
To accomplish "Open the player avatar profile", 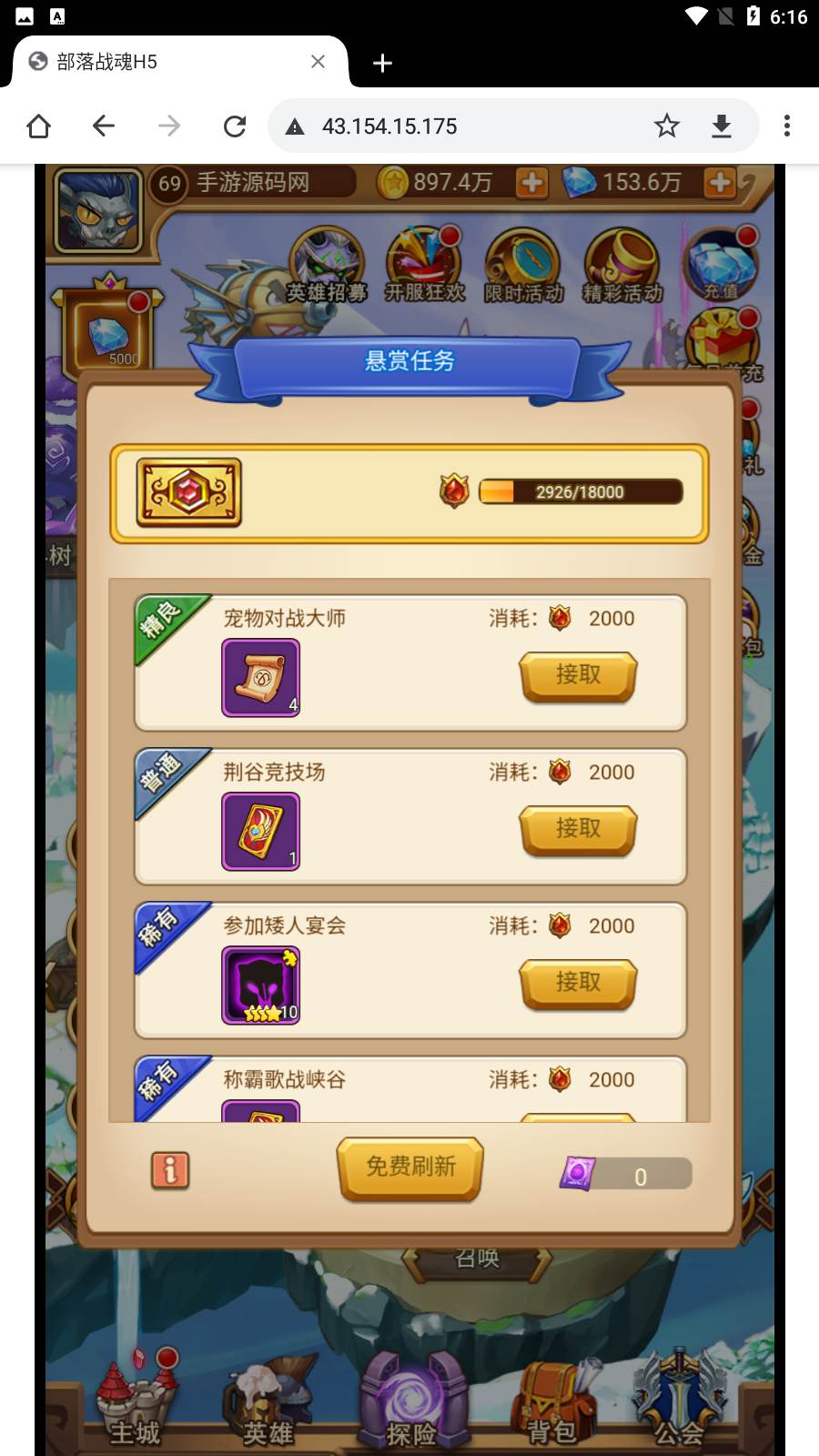I will [98, 210].
